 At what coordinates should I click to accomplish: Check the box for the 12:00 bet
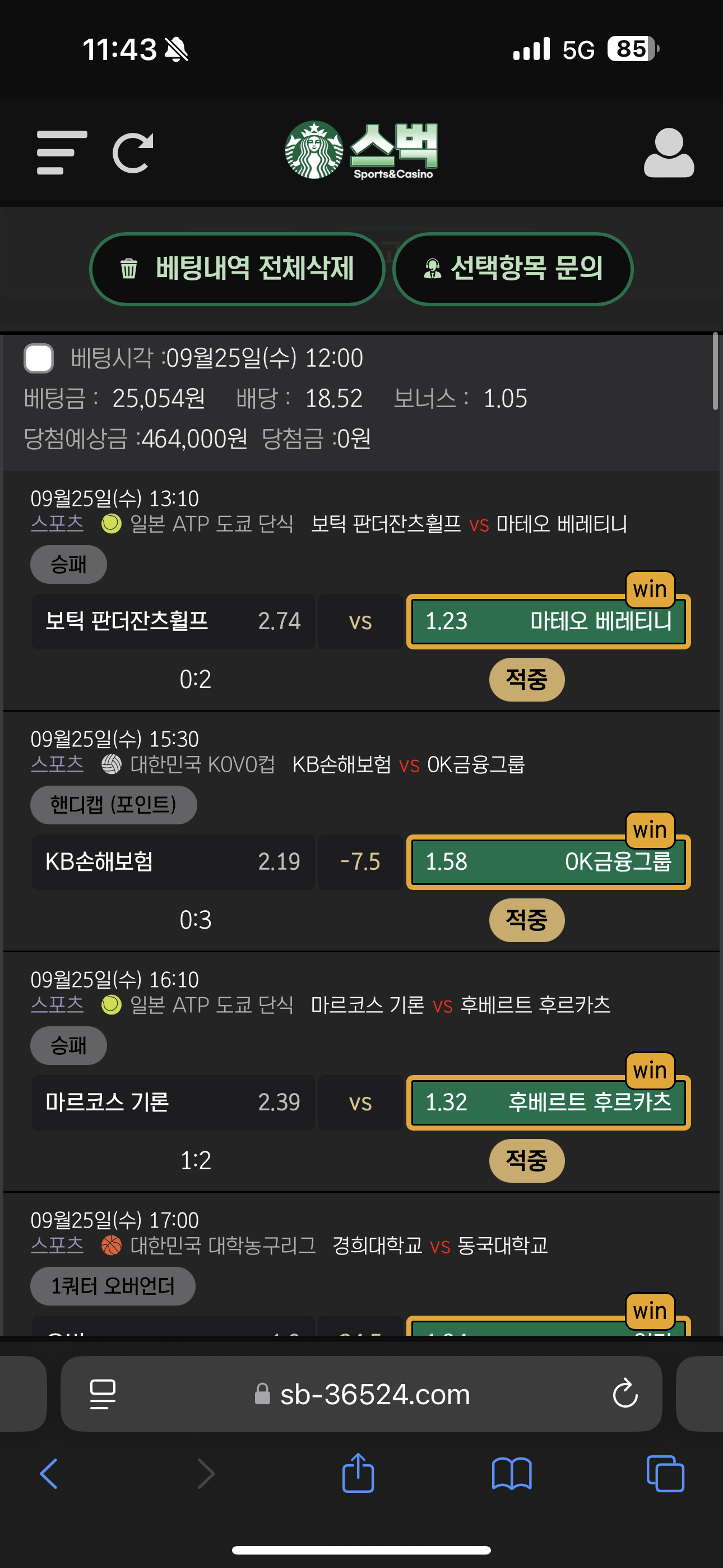(x=38, y=358)
